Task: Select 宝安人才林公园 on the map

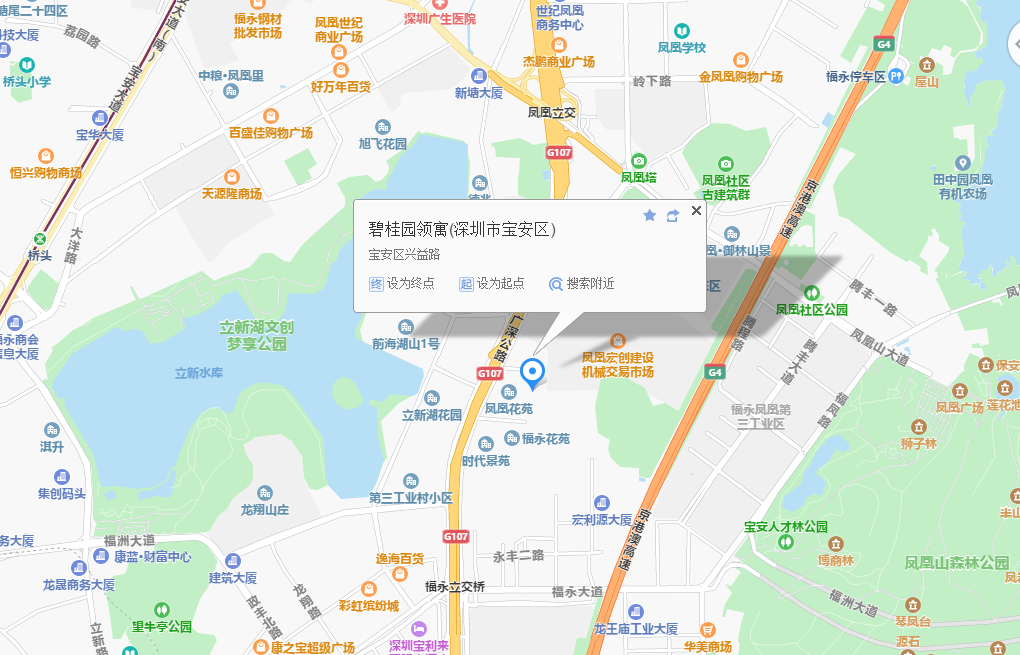Action: pos(785,526)
